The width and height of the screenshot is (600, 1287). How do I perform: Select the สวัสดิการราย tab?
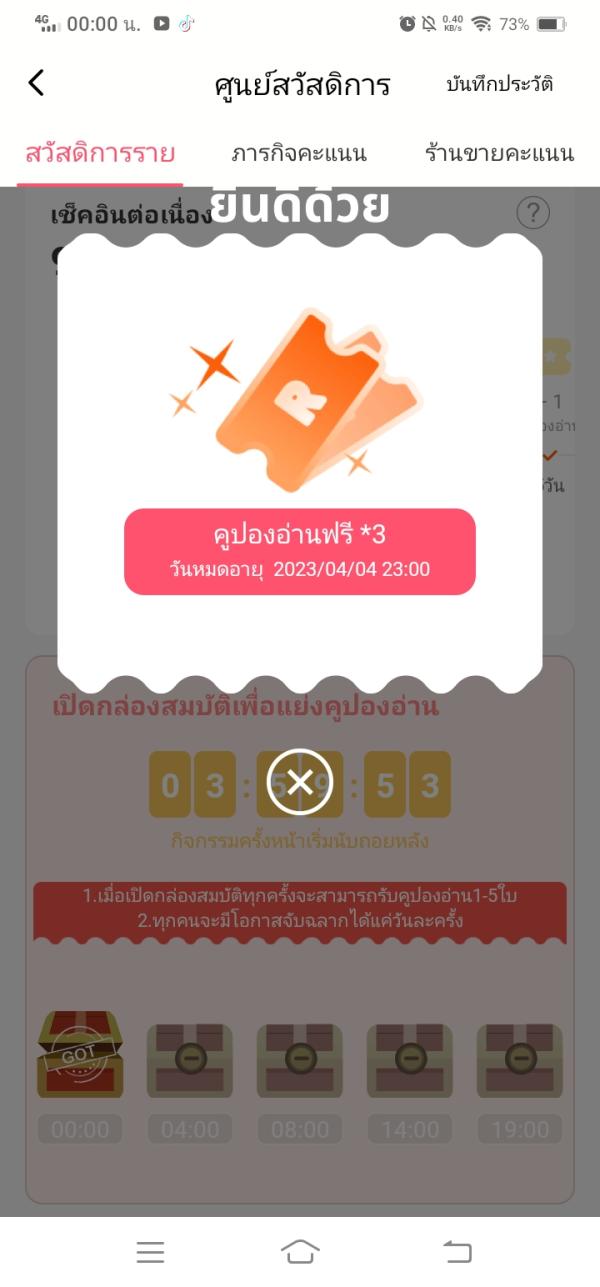pyautogui.click(x=100, y=153)
